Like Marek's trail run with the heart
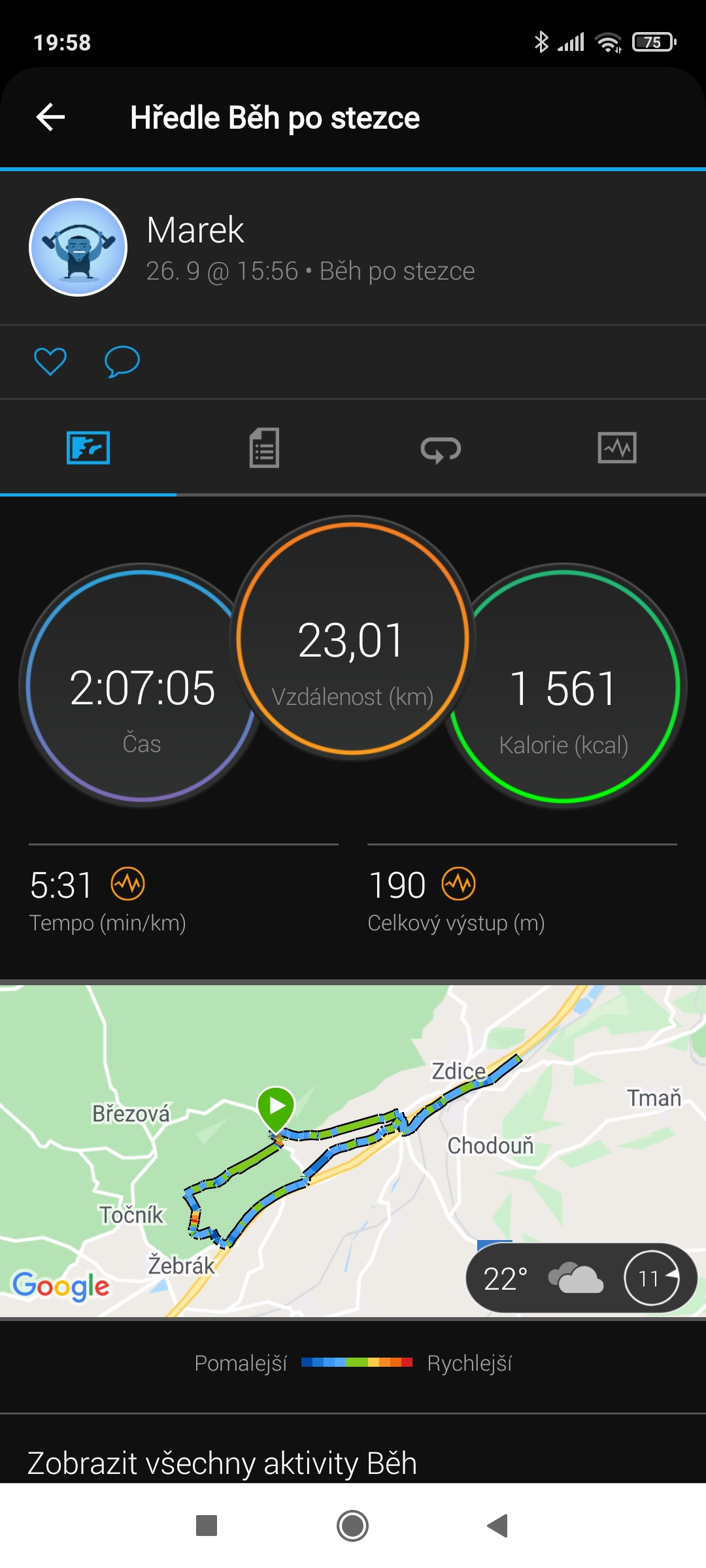Image resolution: width=706 pixels, height=1568 pixels. pos(50,361)
